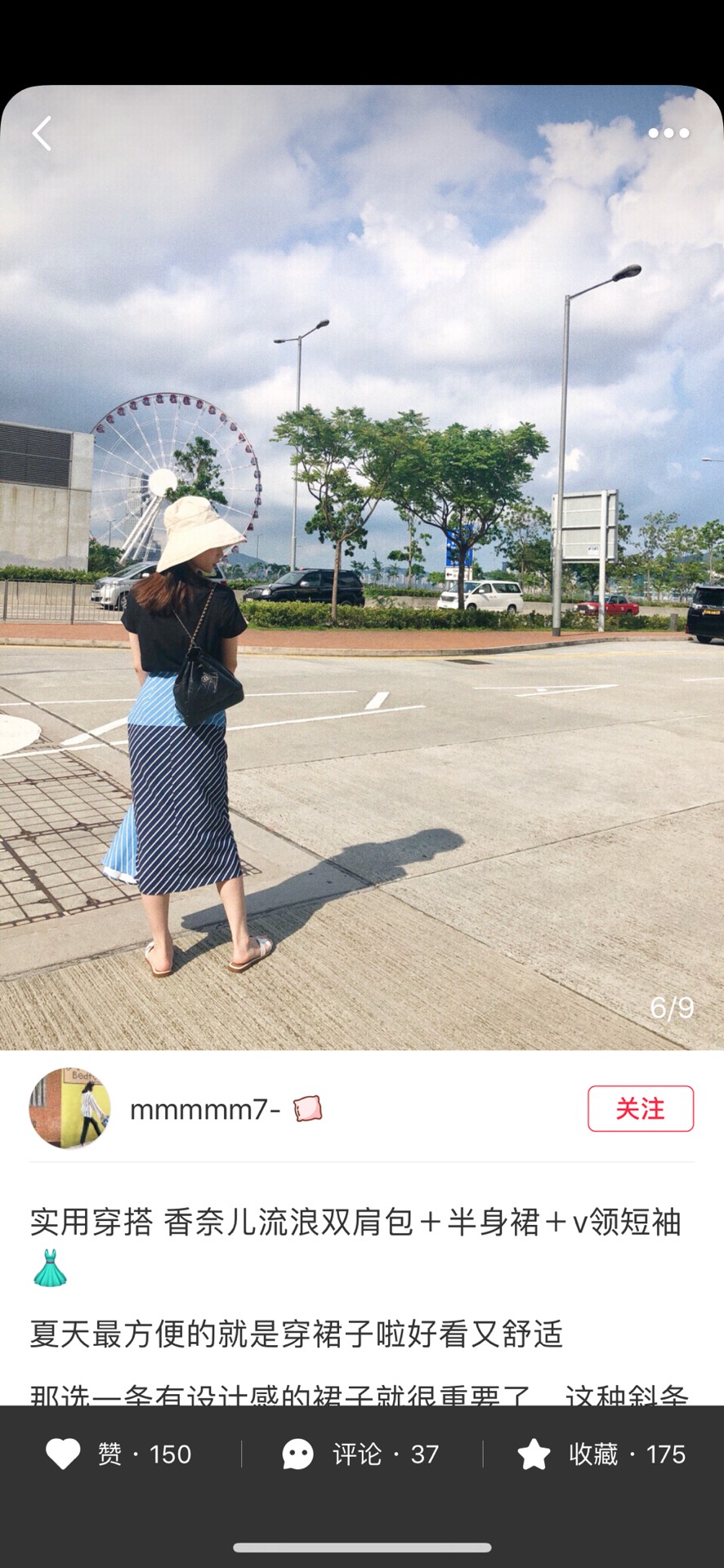Open the three-dot overflow menu

(668, 133)
